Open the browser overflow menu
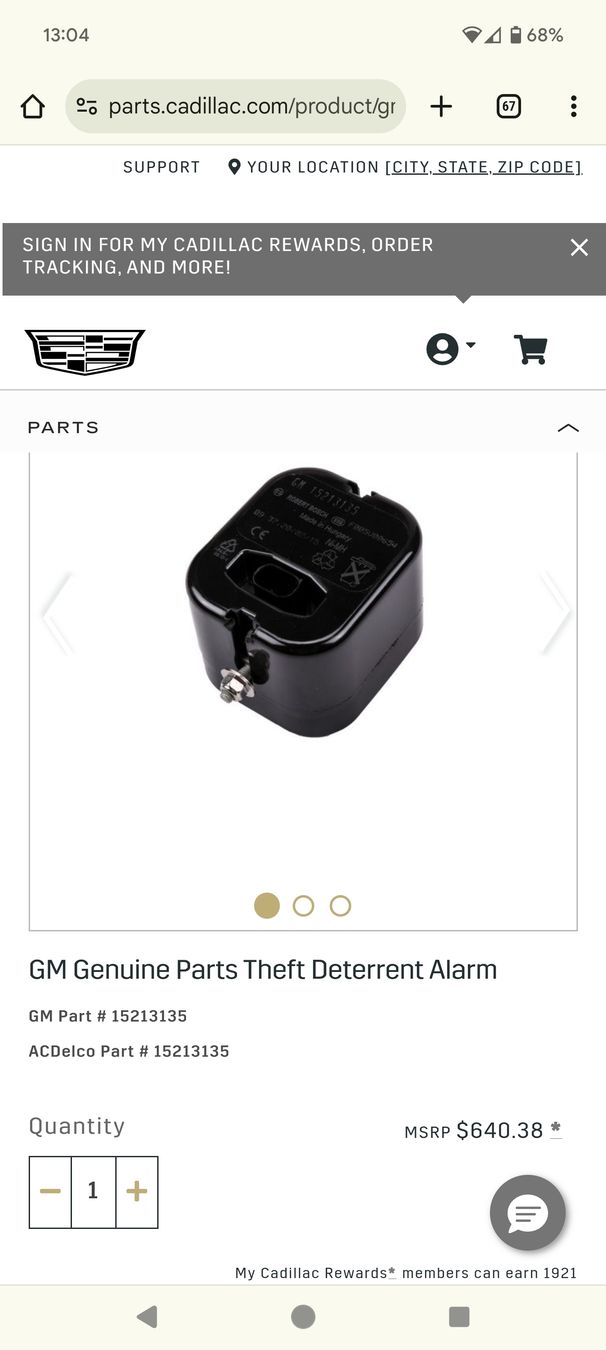This screenshot has width=606, height=1350. point(573,107)
